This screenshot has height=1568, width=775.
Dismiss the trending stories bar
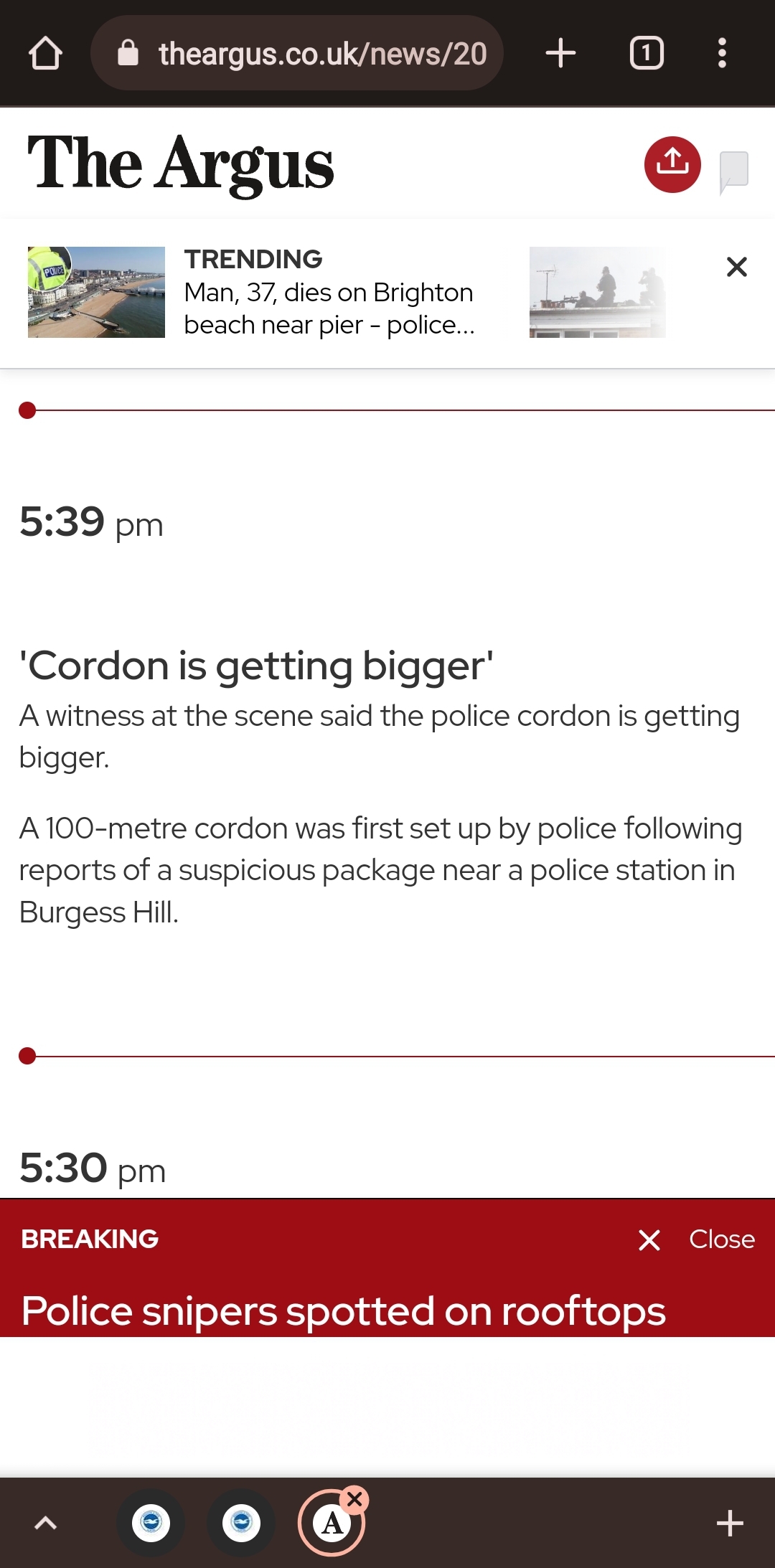pyautogui.click(x=737, y=267)
